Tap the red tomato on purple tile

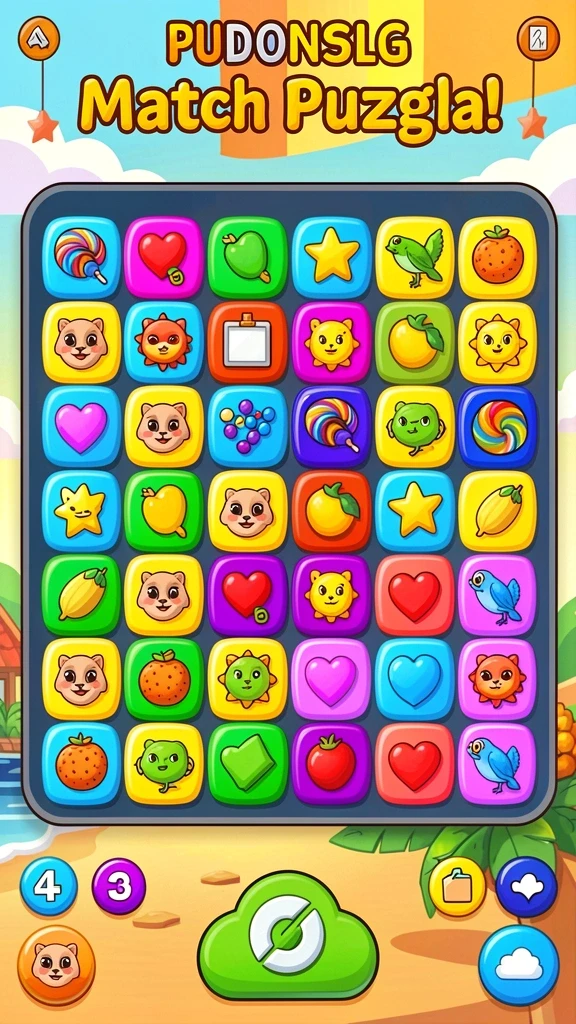click(331, 763)
